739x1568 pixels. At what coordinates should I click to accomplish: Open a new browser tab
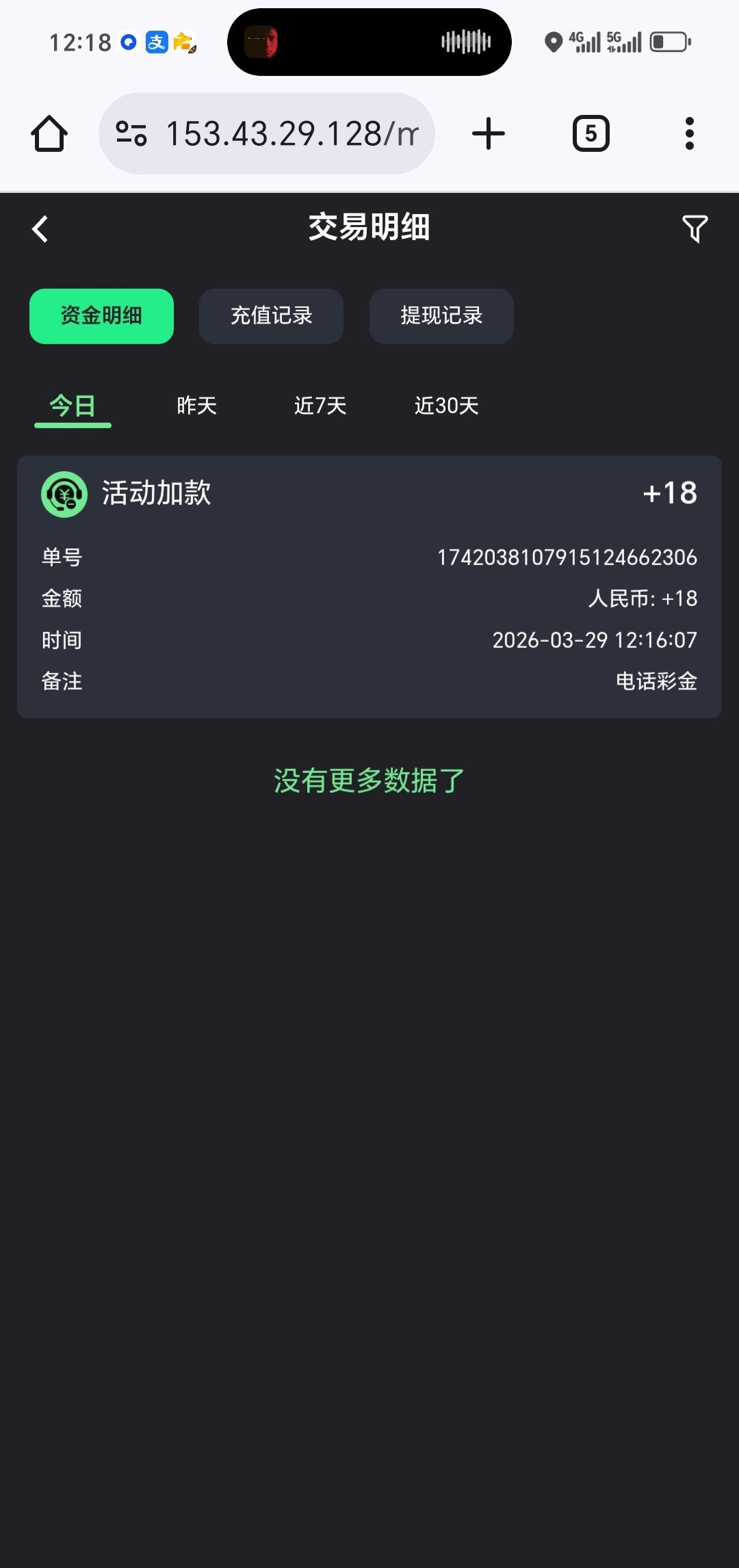pos(489,133)
